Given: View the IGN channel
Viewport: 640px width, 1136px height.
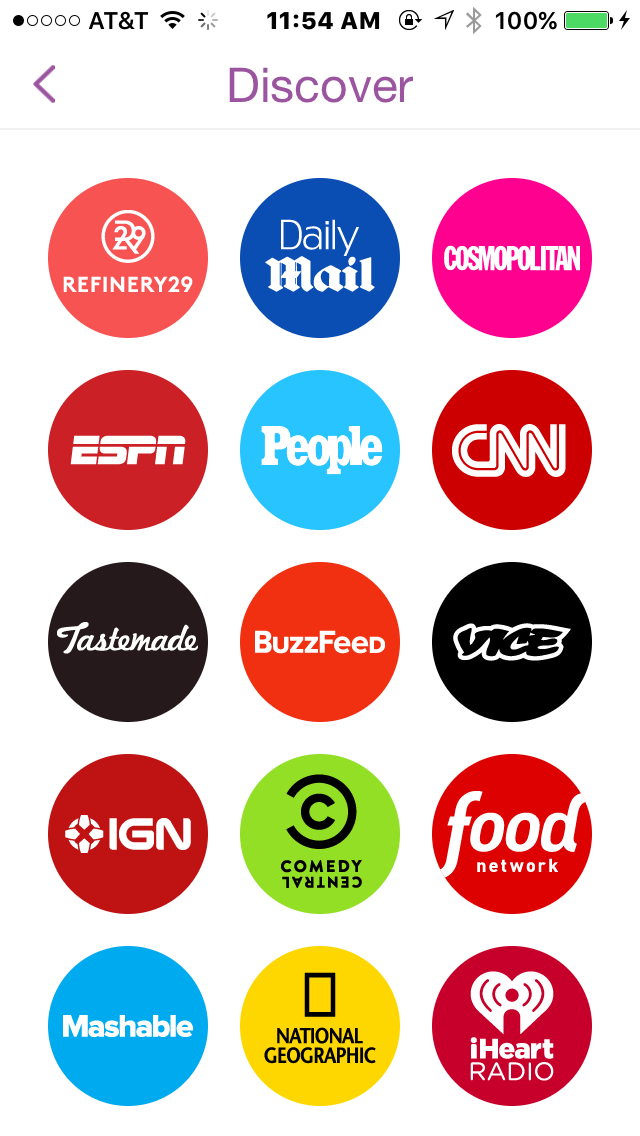Looking at the screenshot, I should pos(128,834).
